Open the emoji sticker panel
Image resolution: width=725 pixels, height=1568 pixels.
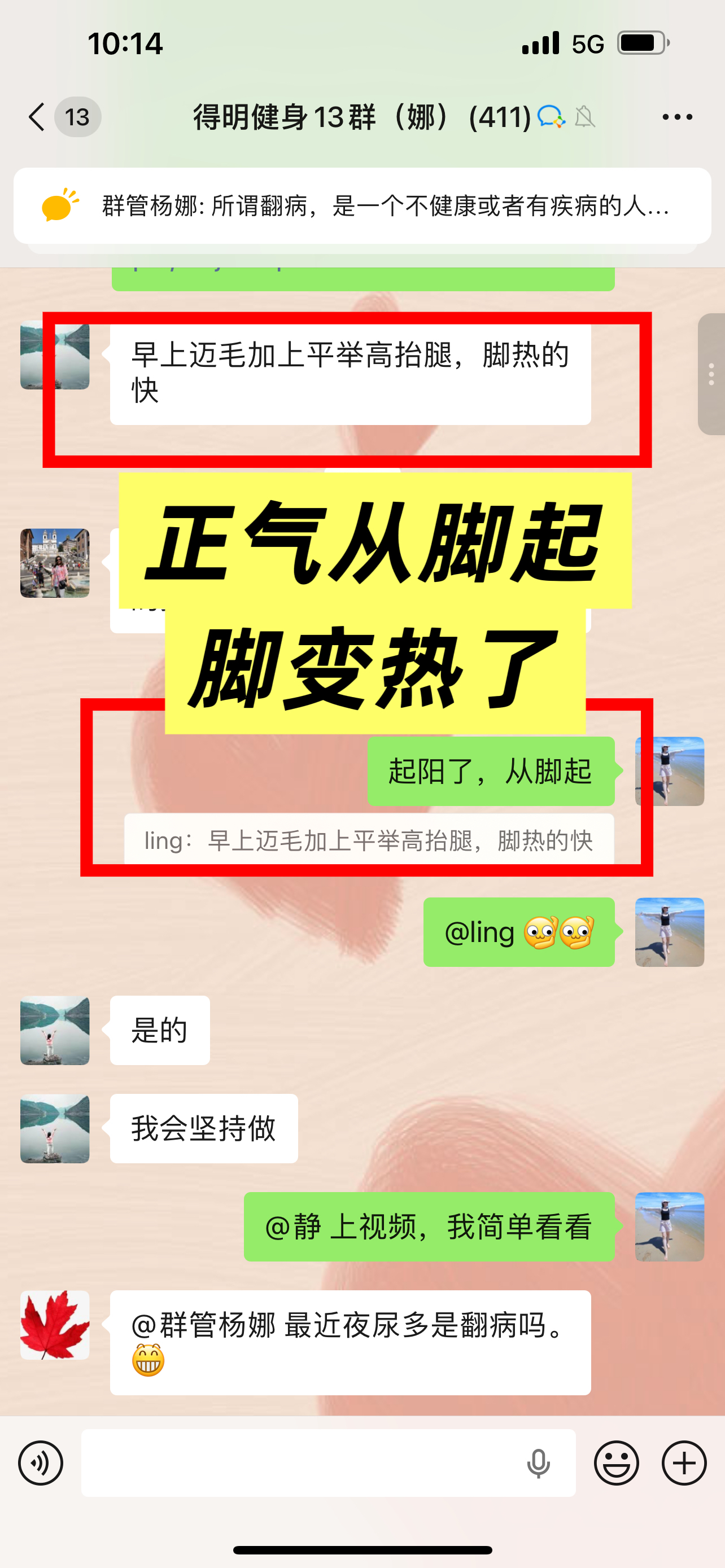click(x=616, y=1462)
